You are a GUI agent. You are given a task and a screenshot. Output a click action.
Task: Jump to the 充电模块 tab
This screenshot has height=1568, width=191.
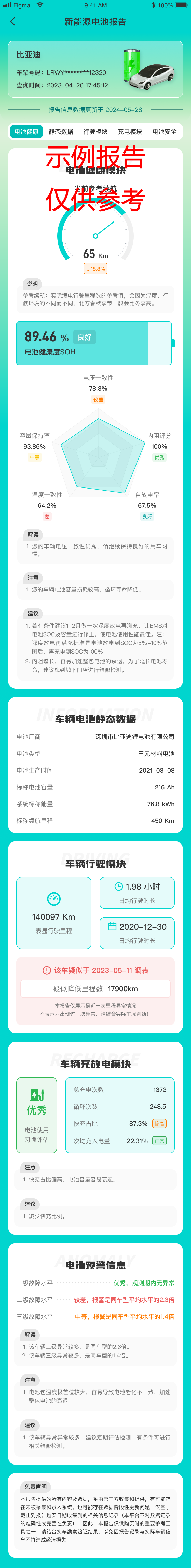click(130, 131)
